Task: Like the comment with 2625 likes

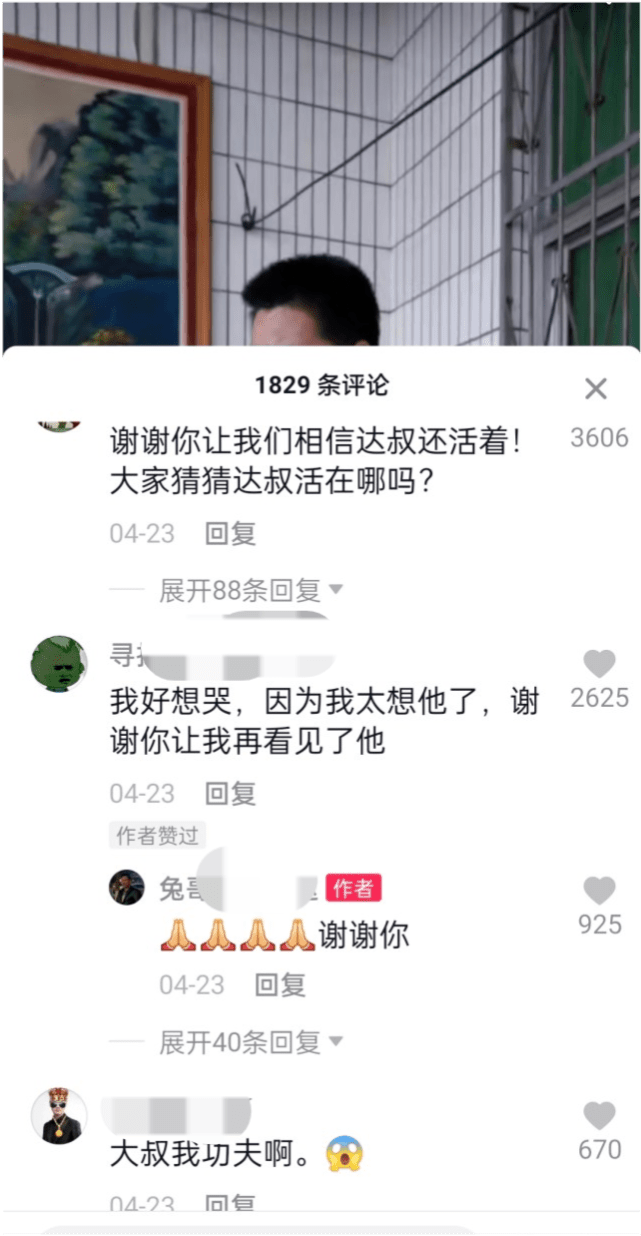Action: 599,664
